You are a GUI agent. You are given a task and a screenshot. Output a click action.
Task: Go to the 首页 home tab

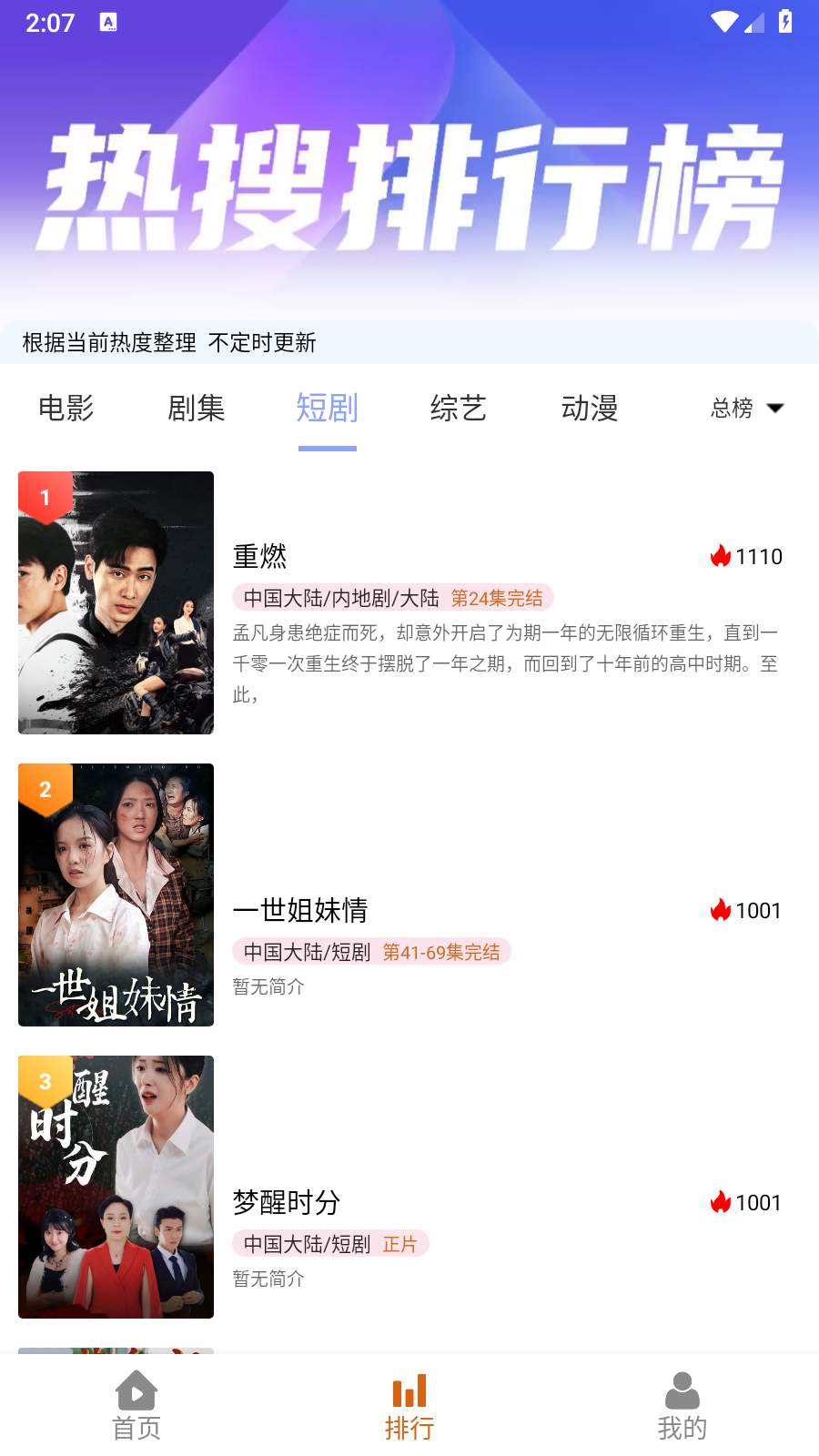click(136, 1406)
